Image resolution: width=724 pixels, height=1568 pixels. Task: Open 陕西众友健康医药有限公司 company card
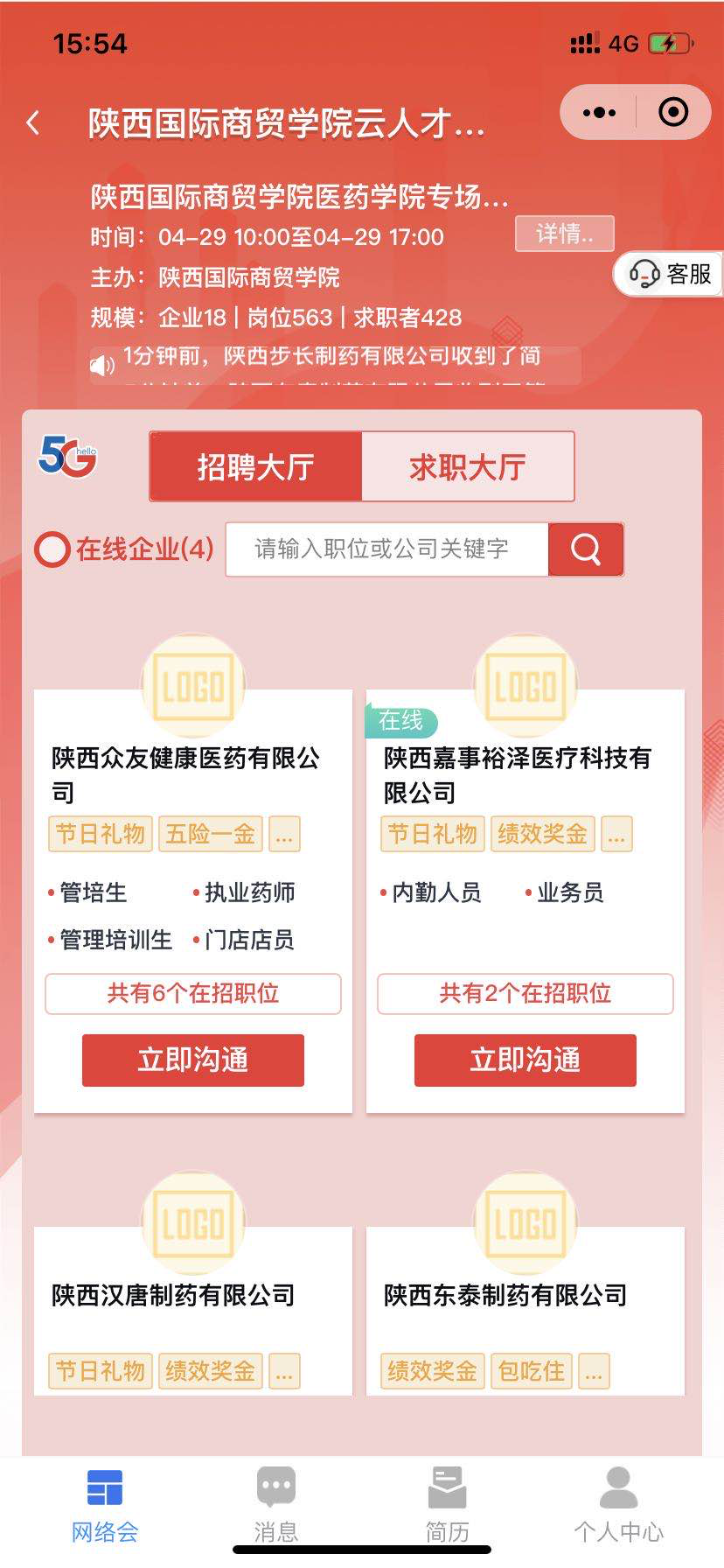[x=185, y=773]
